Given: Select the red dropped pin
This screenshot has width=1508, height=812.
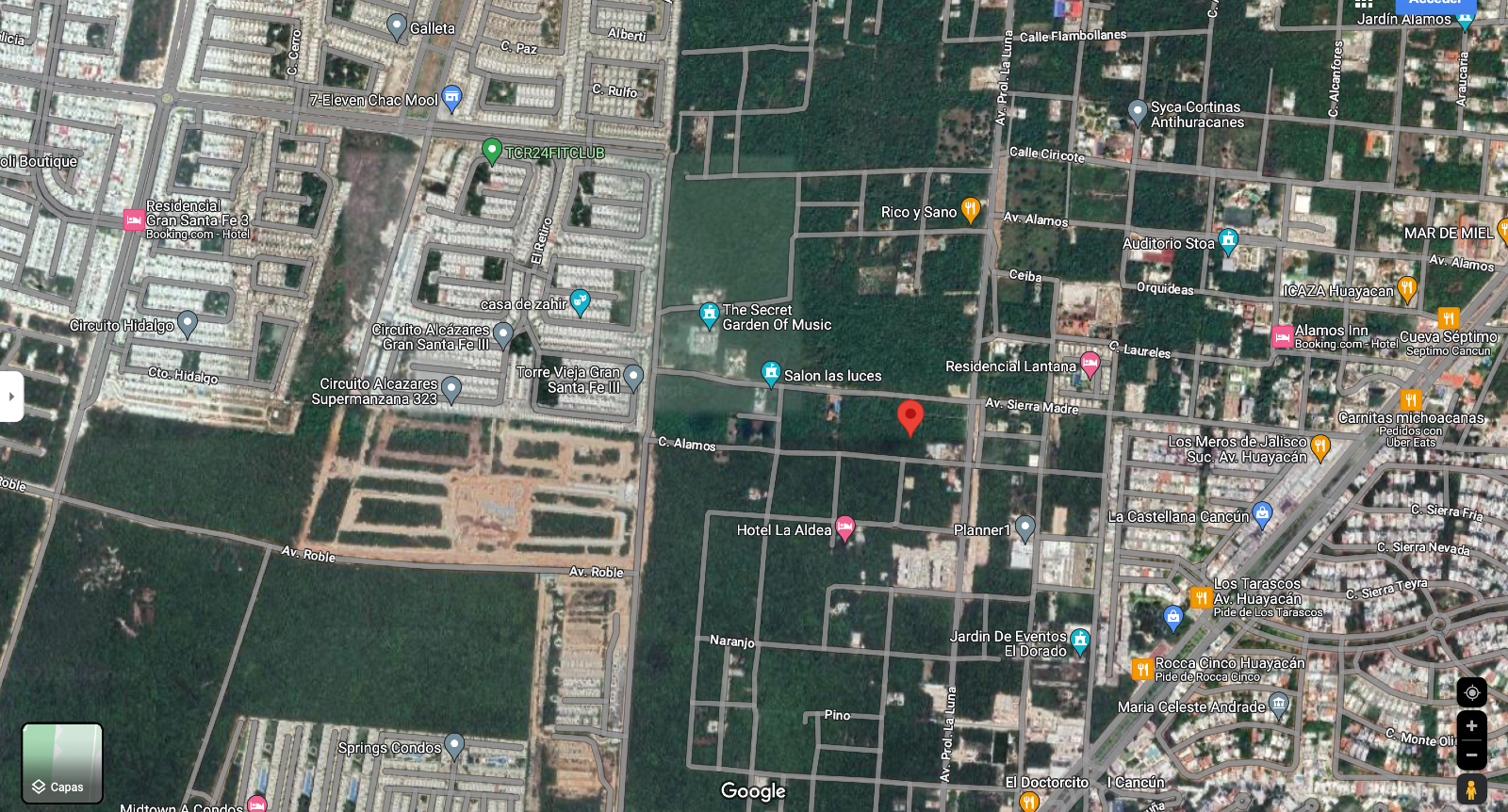Looking at the screenshot, I should (x=910, y=416).
